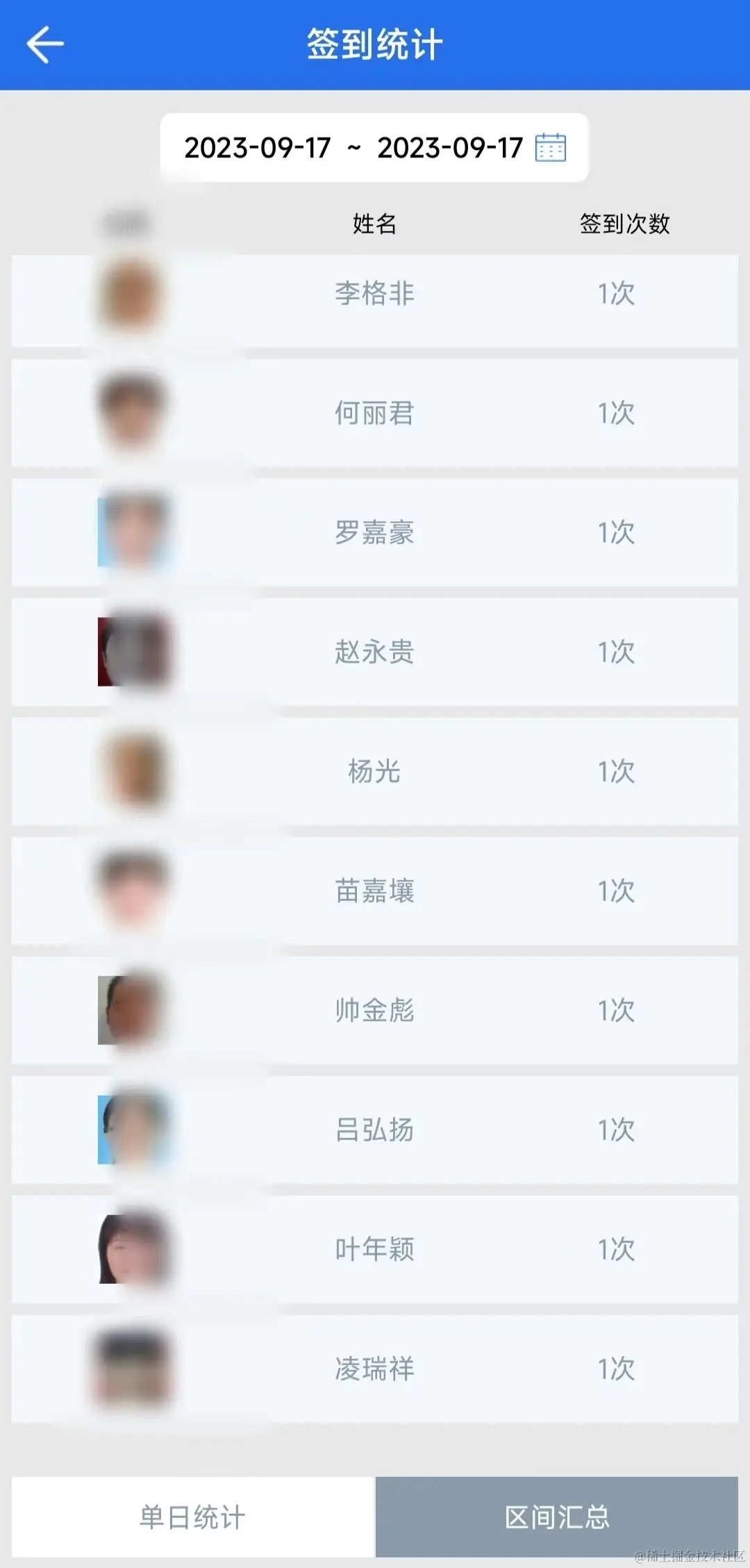Tap the 签到统计 title in the header
Screen dimensions: 750x1568
click(x=375, y=43)
